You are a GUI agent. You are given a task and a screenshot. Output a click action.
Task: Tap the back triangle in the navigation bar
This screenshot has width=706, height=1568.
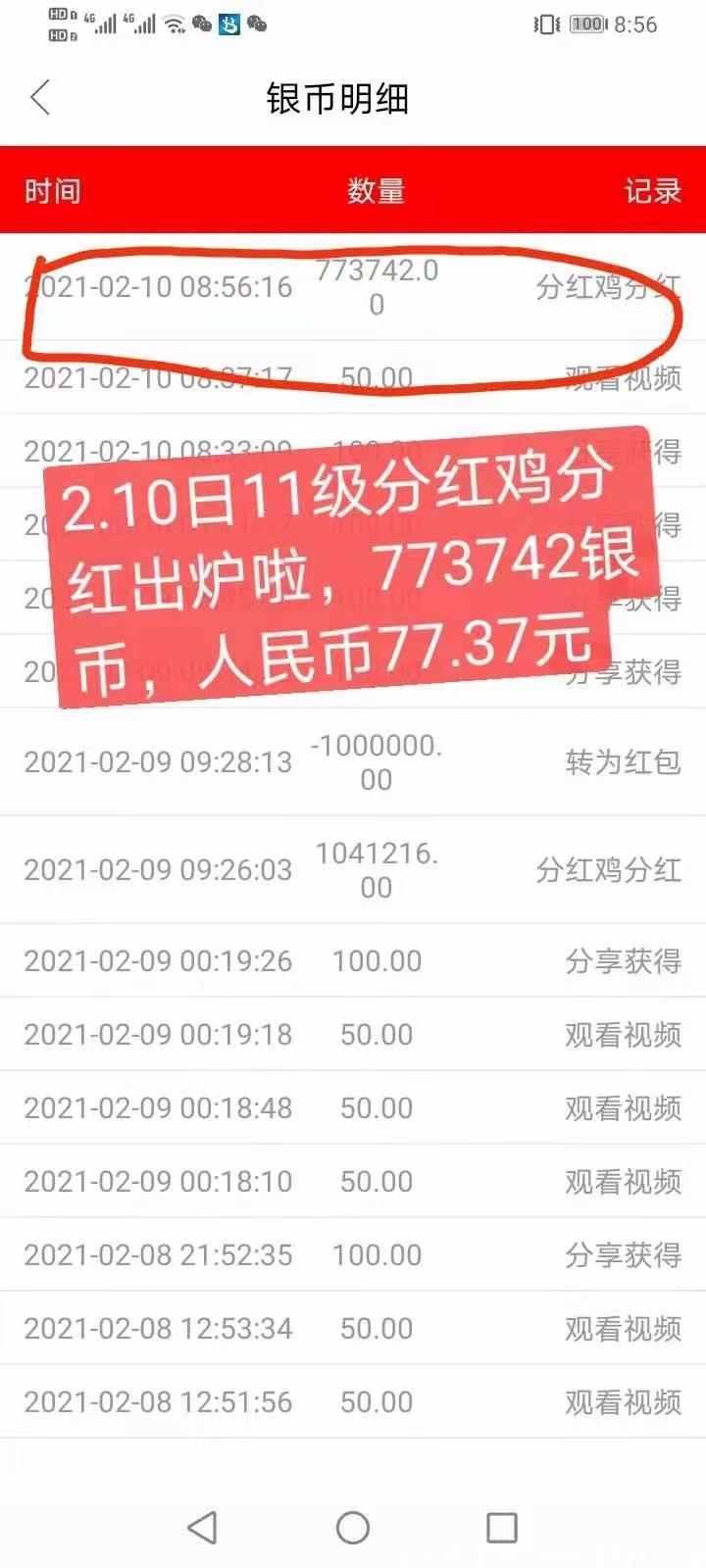point(203,1527)
